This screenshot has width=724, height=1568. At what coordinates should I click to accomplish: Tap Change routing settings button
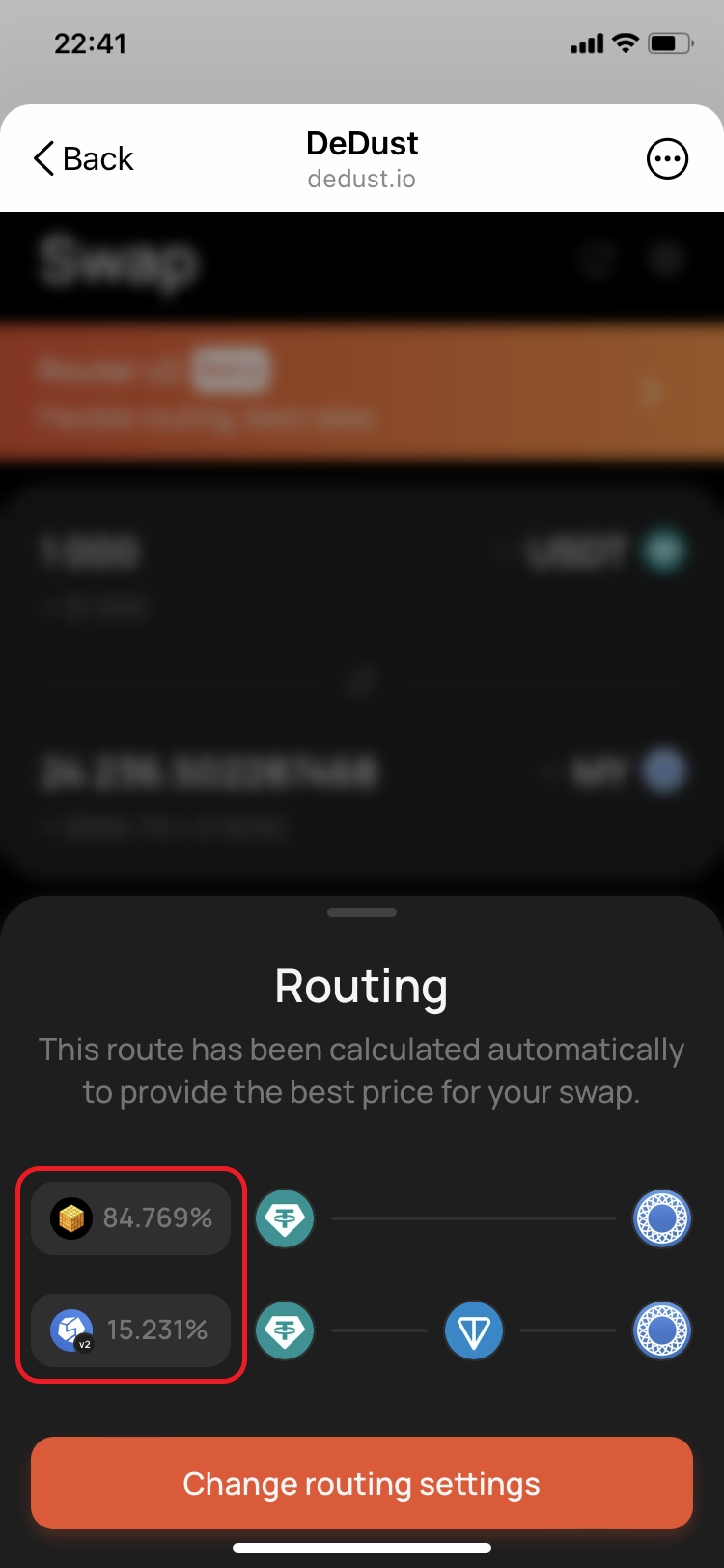[362, 1483]
